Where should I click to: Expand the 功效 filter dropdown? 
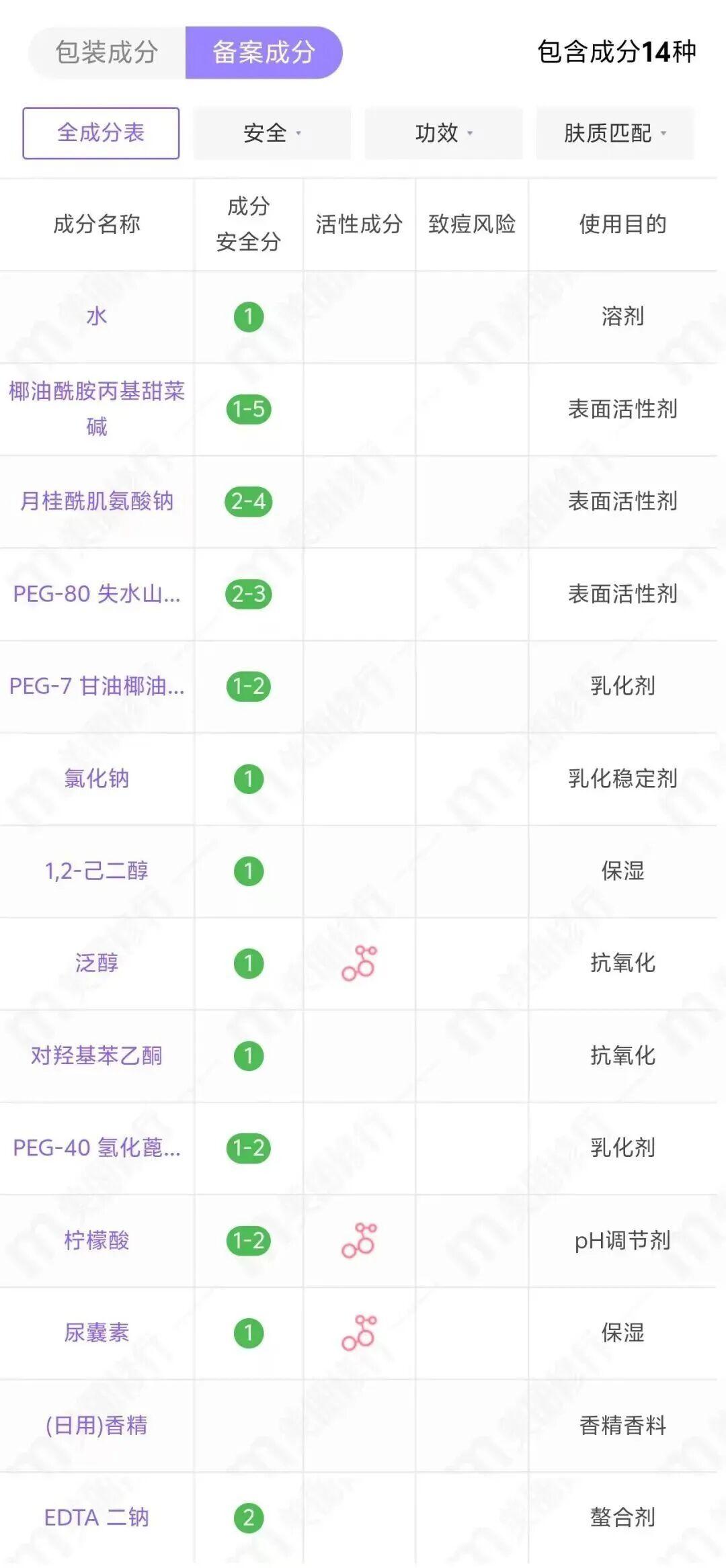click(444, 133)
